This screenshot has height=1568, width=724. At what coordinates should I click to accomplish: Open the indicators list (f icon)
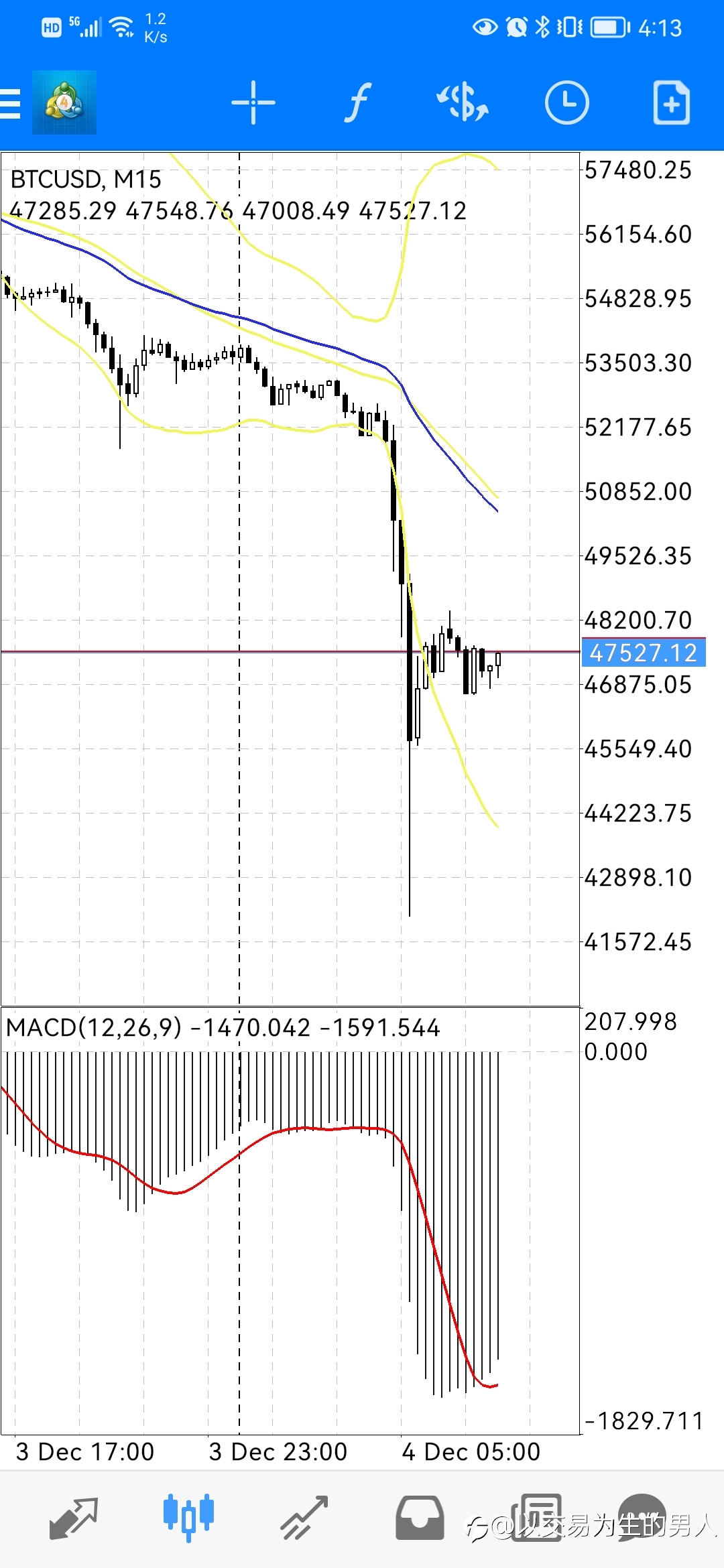tap(358, 103)
